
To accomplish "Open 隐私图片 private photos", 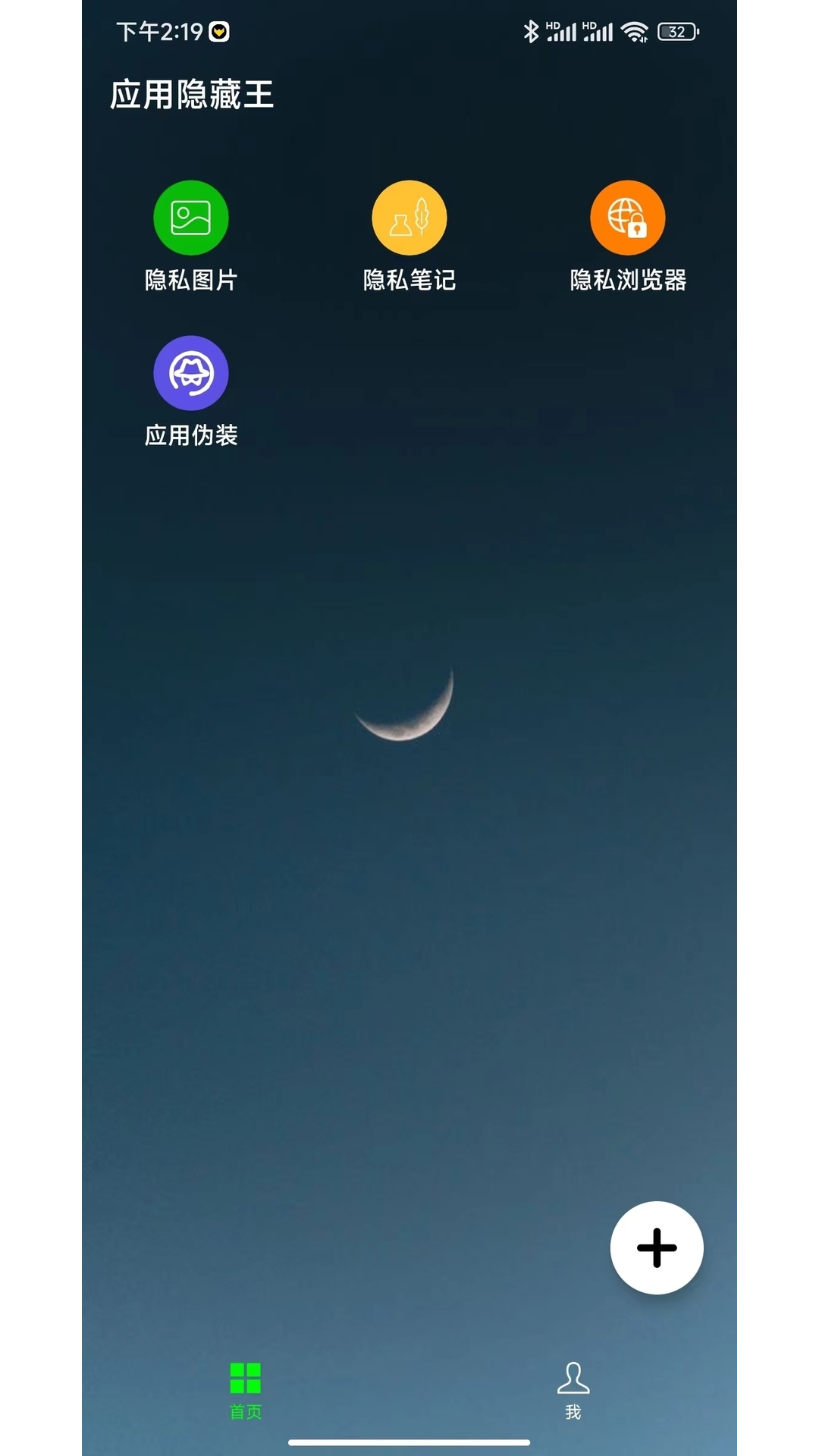I will [x=191, y=218].
